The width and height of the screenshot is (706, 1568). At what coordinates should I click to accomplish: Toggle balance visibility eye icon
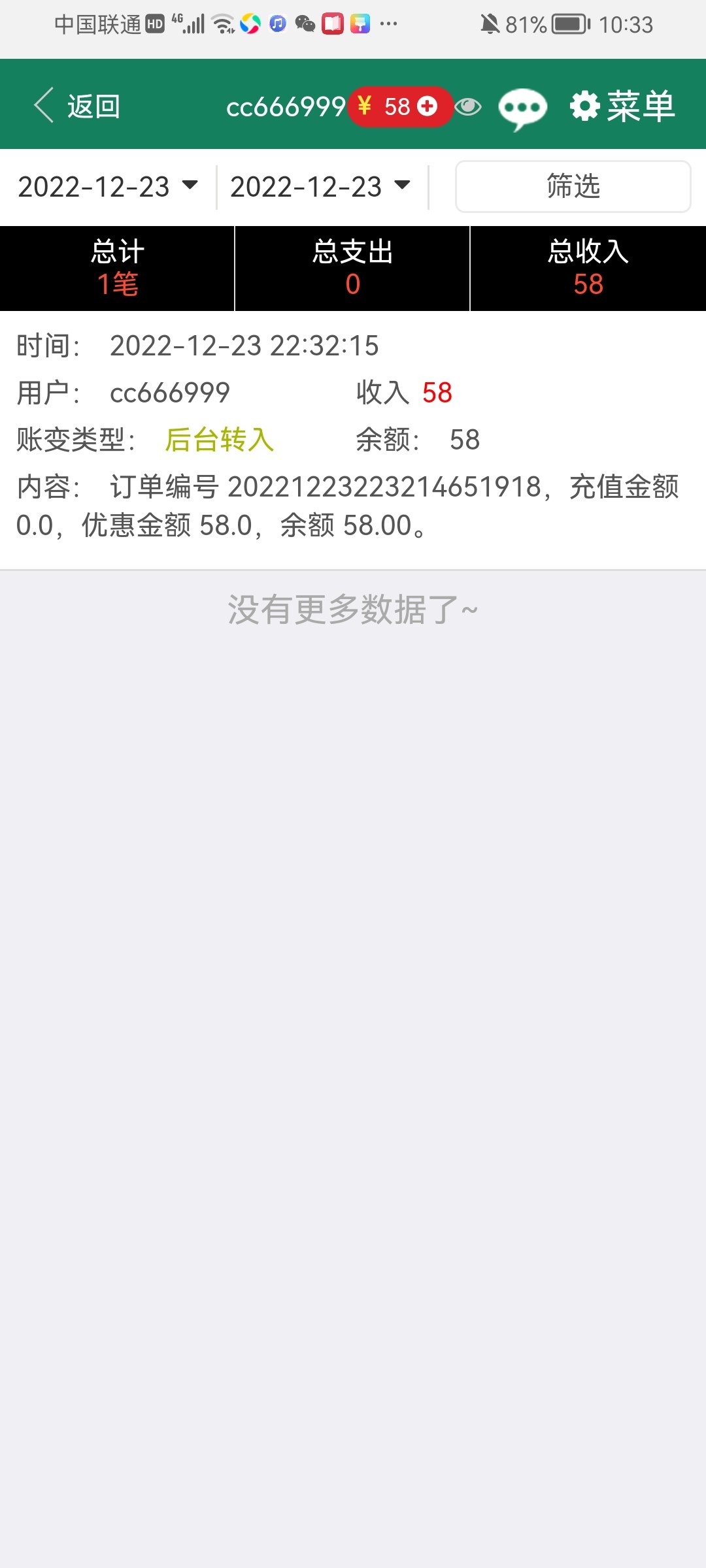click(x=468, y=106)
